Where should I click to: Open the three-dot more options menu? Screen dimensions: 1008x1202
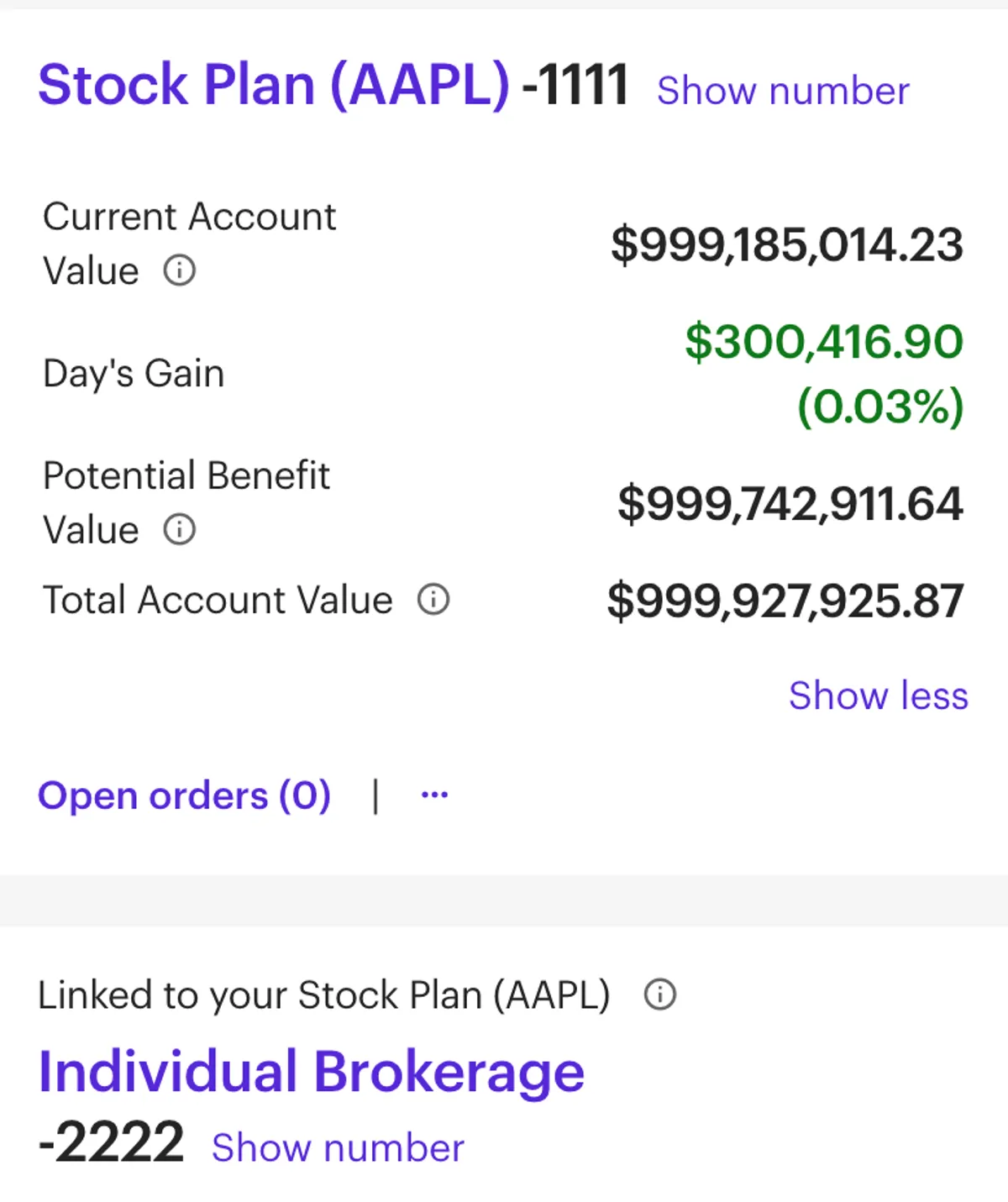[x=434, y=795]
